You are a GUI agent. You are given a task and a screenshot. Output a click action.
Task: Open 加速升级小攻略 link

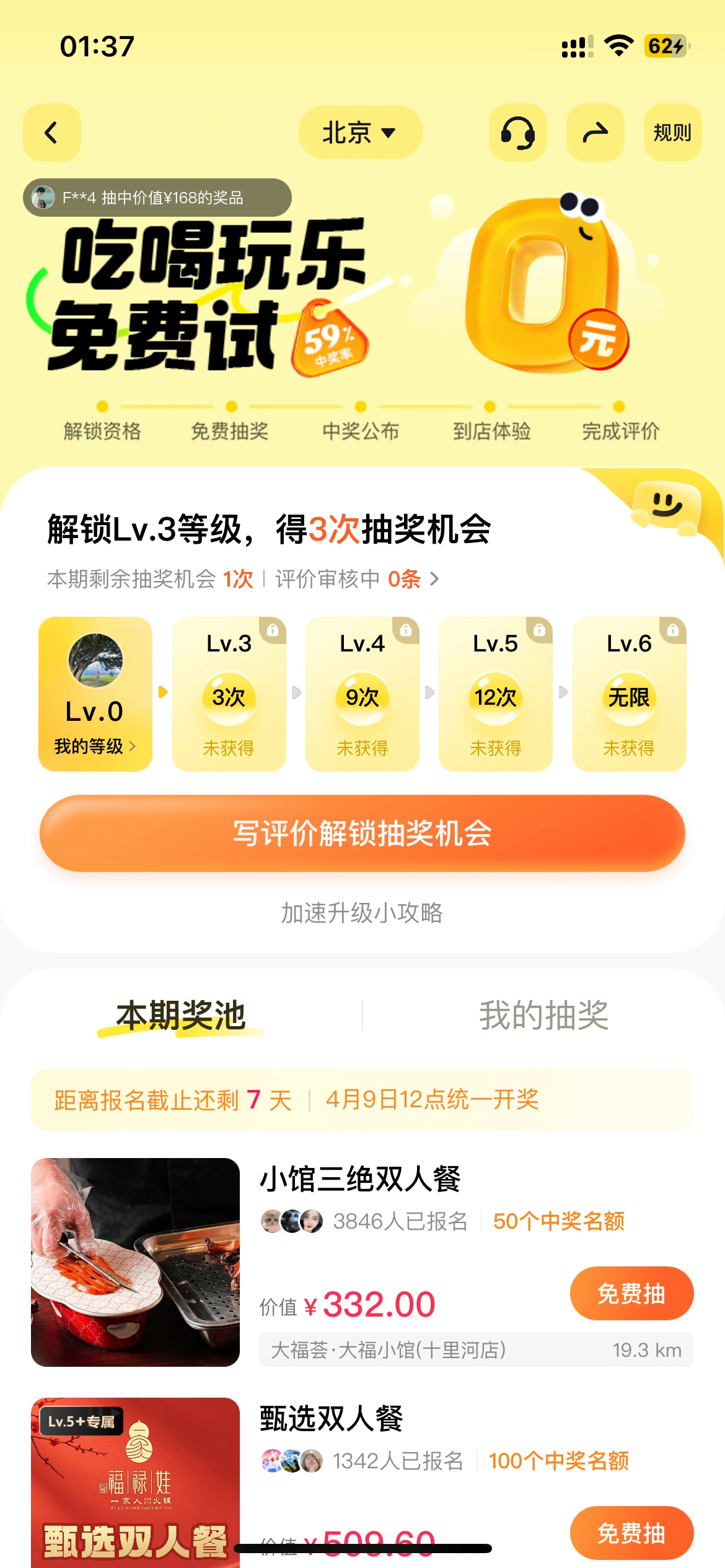click(x=362, y=913)
